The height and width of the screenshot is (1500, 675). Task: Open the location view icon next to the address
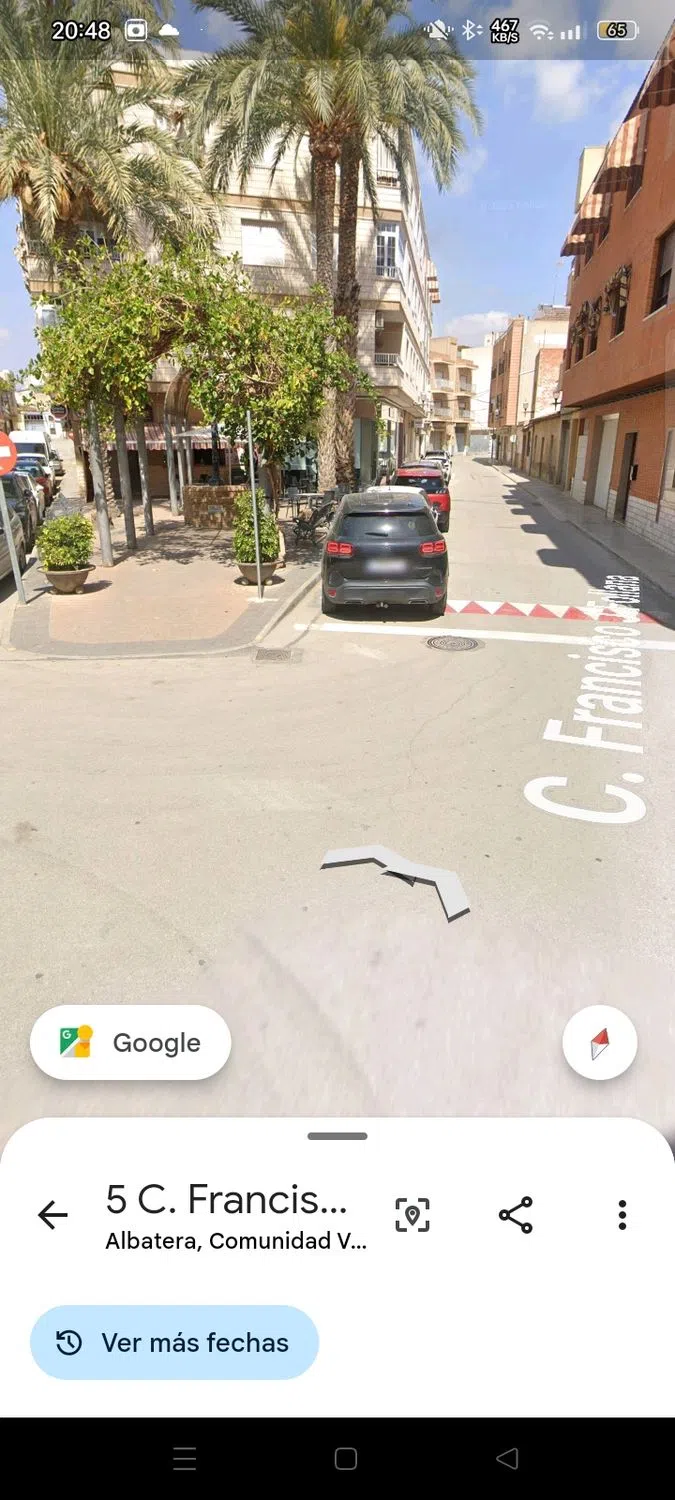(x=412, y=1215)
